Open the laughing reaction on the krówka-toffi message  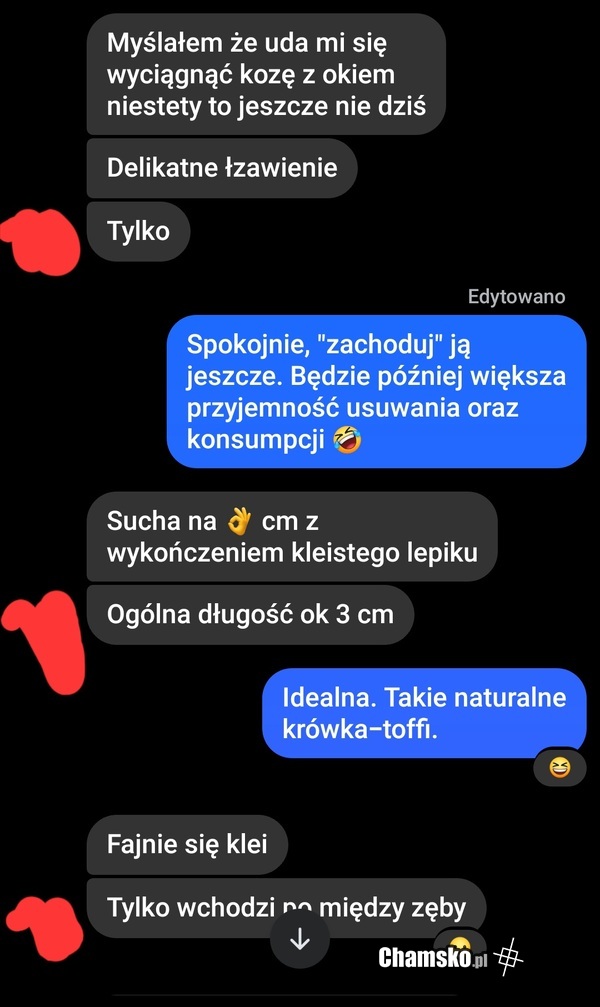point(559,767)
